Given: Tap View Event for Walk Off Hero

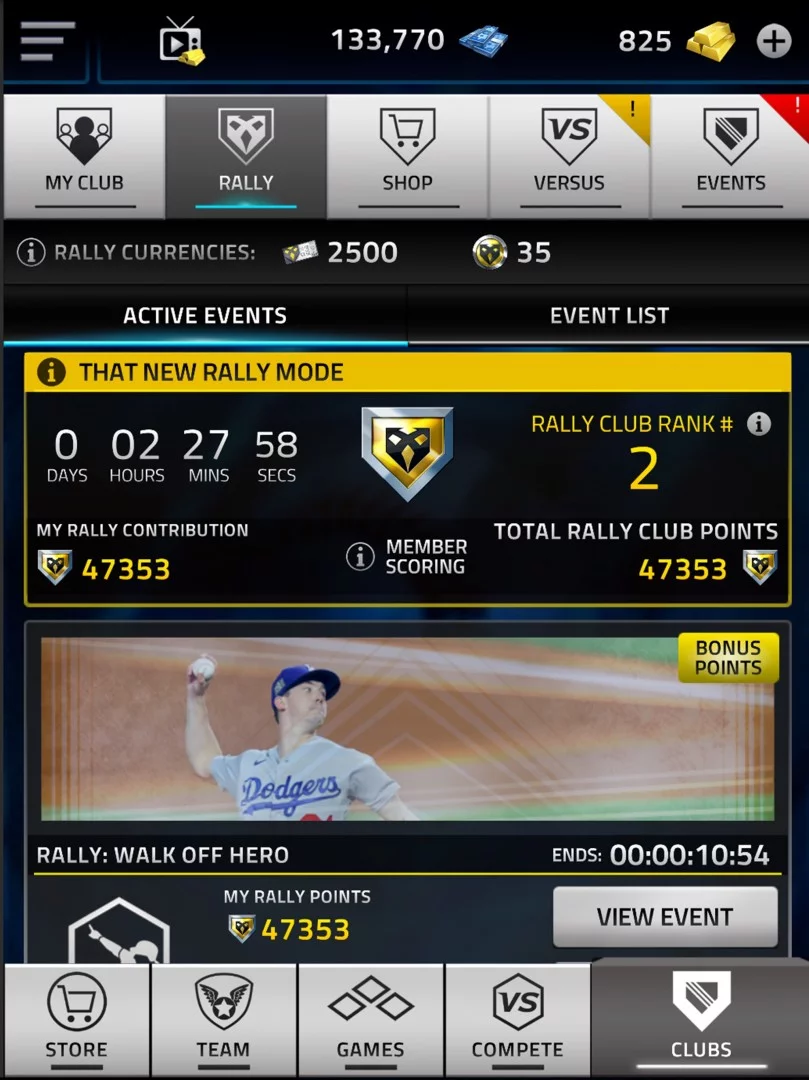Looking at the screenshot, I should click(x=665, y=916).
